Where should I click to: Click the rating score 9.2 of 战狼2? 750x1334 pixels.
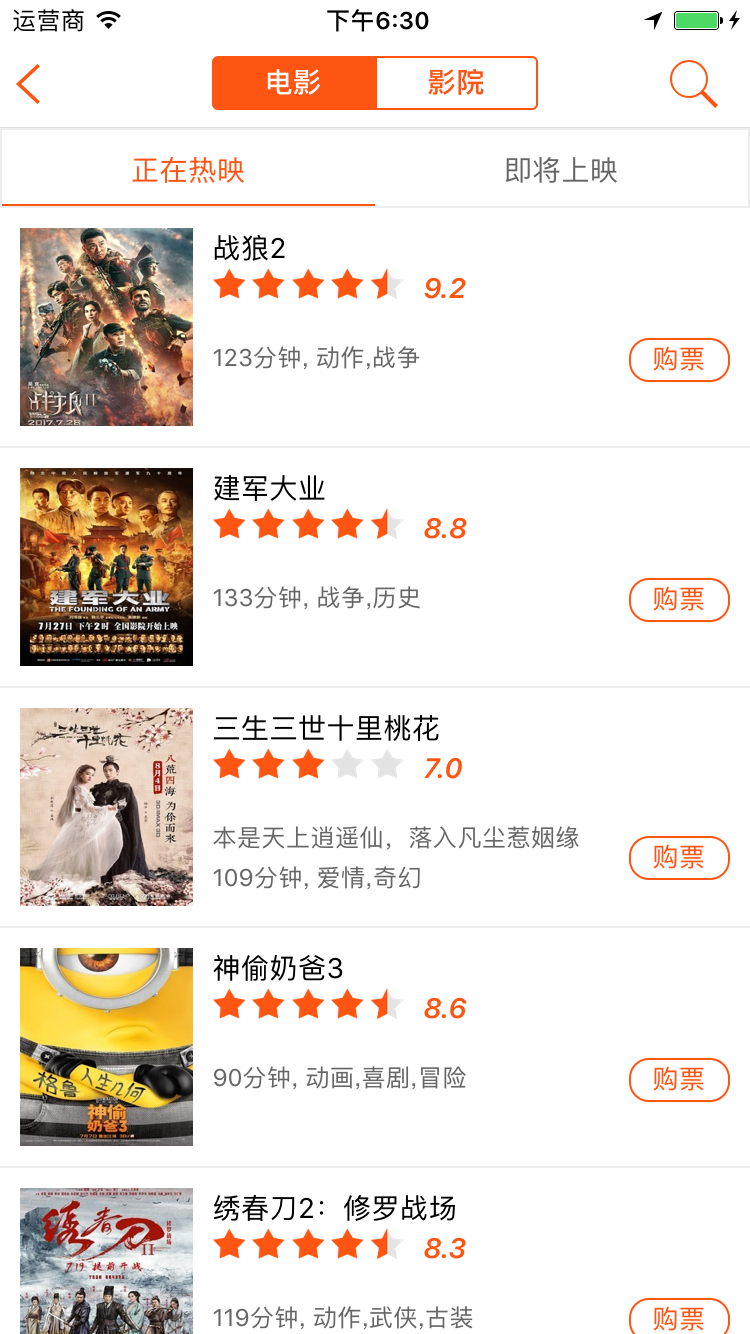(444, 287)
